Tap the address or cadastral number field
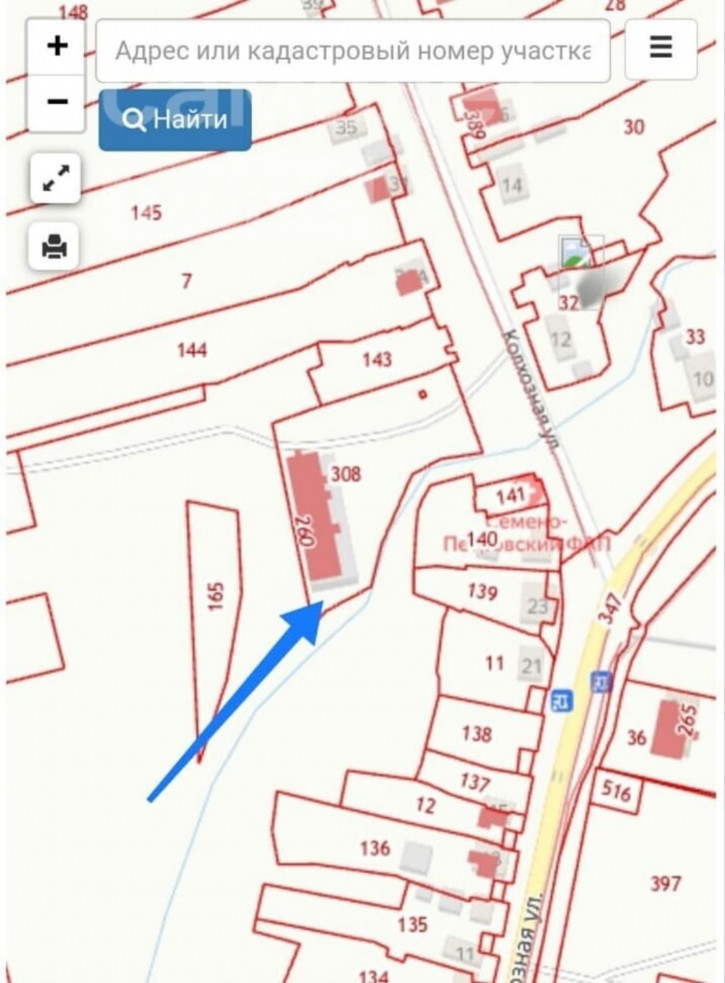This screenshot has height=983, width=725. (x=352, y=50)
